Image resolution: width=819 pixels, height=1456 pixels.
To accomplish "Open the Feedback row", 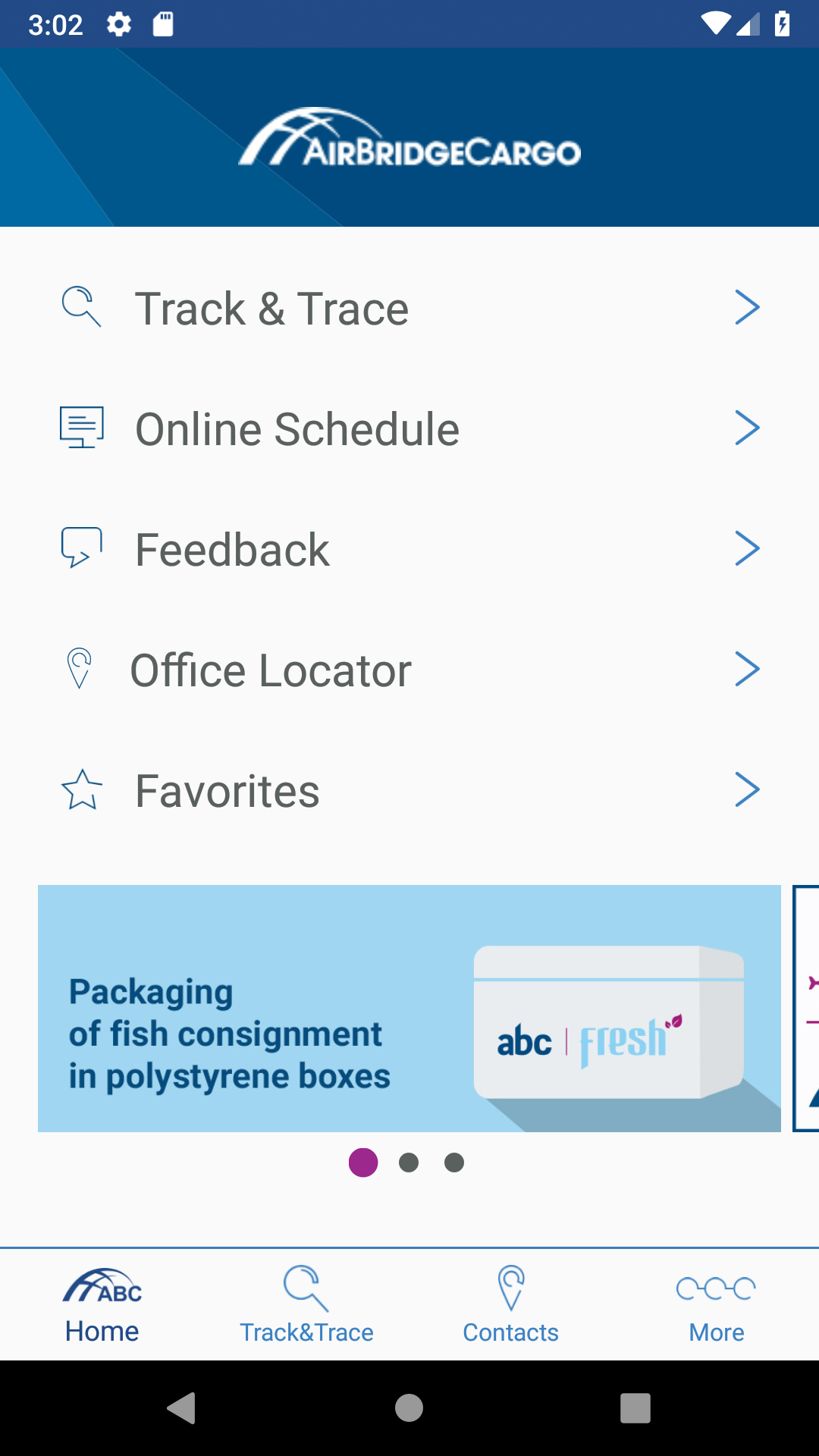I will [x=409, y=550].
